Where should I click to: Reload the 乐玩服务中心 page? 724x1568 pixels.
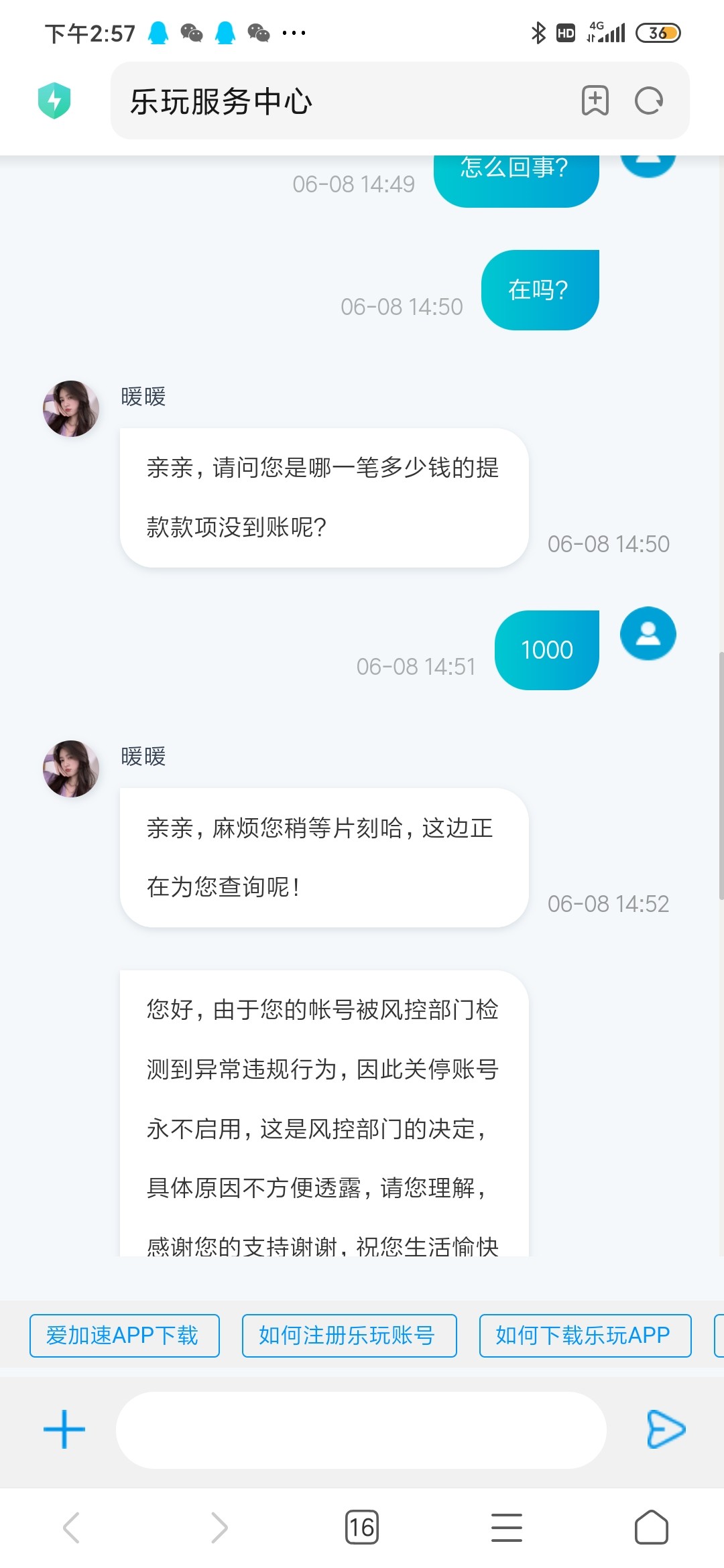click(x=648, y=101)
